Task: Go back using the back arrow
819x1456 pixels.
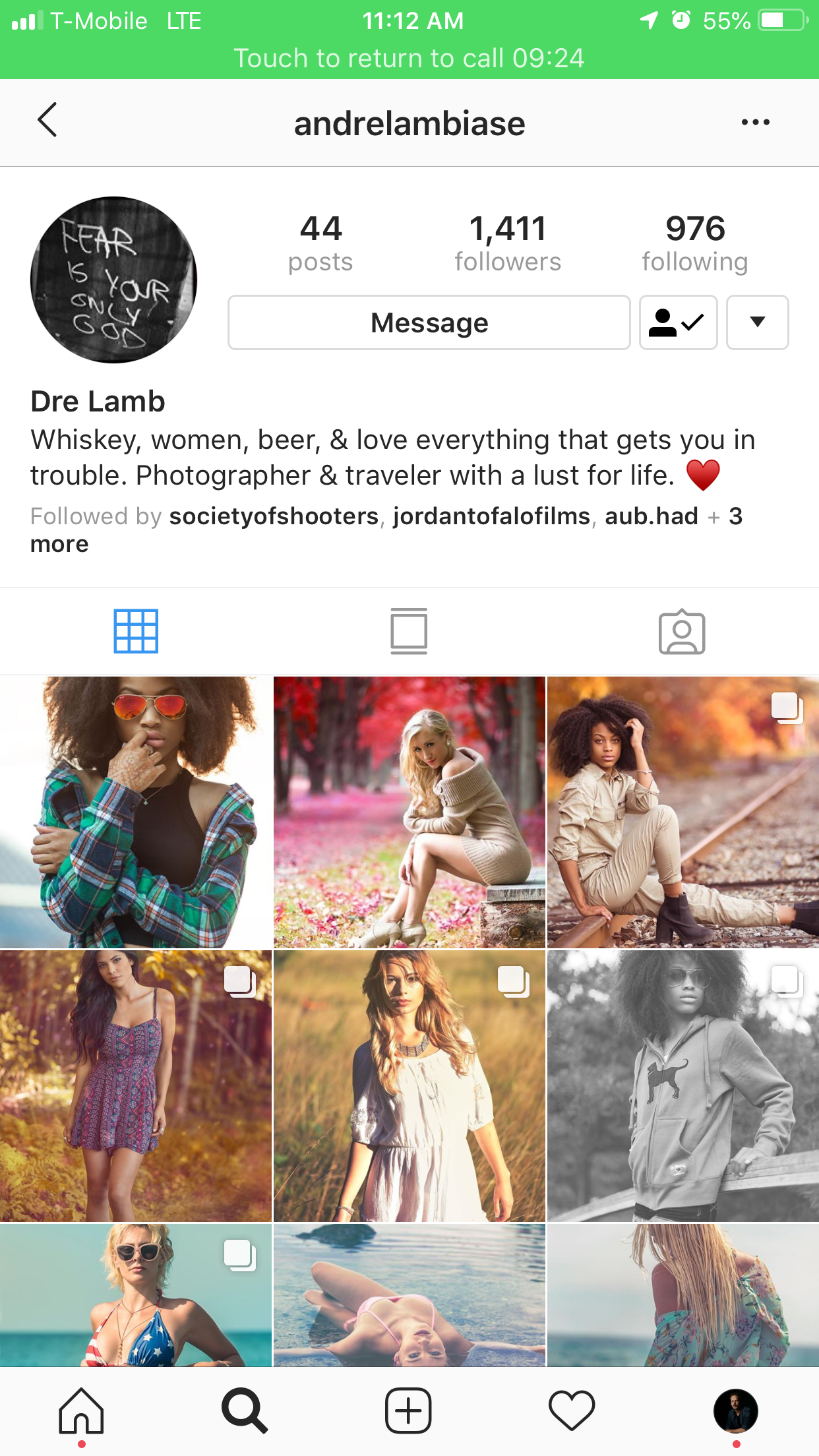Action: point(47,120)
